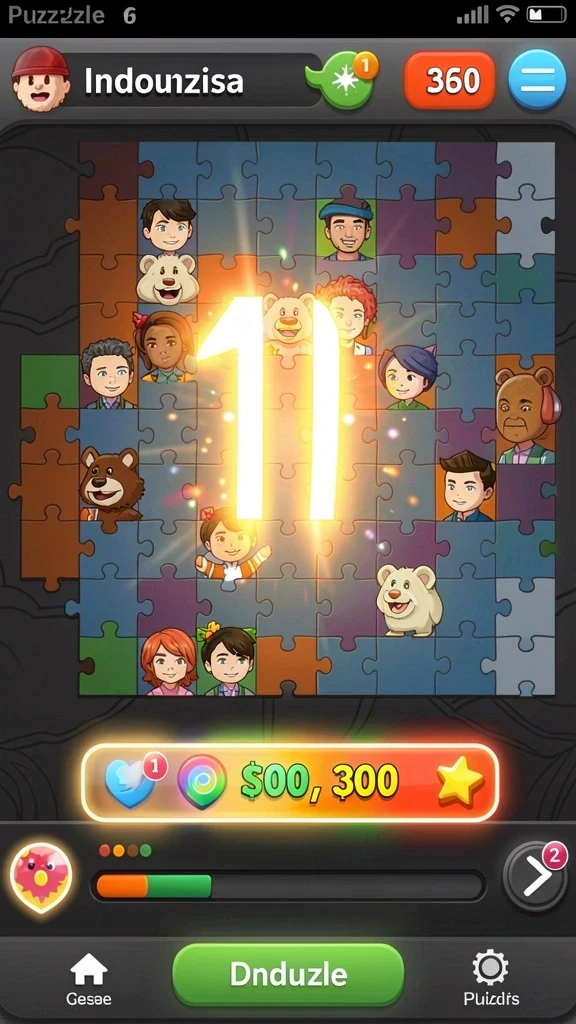This screenshot has width=576, height=1024.
Task: Open the player avatar with red beanie
Action: [x=41, y=79]
